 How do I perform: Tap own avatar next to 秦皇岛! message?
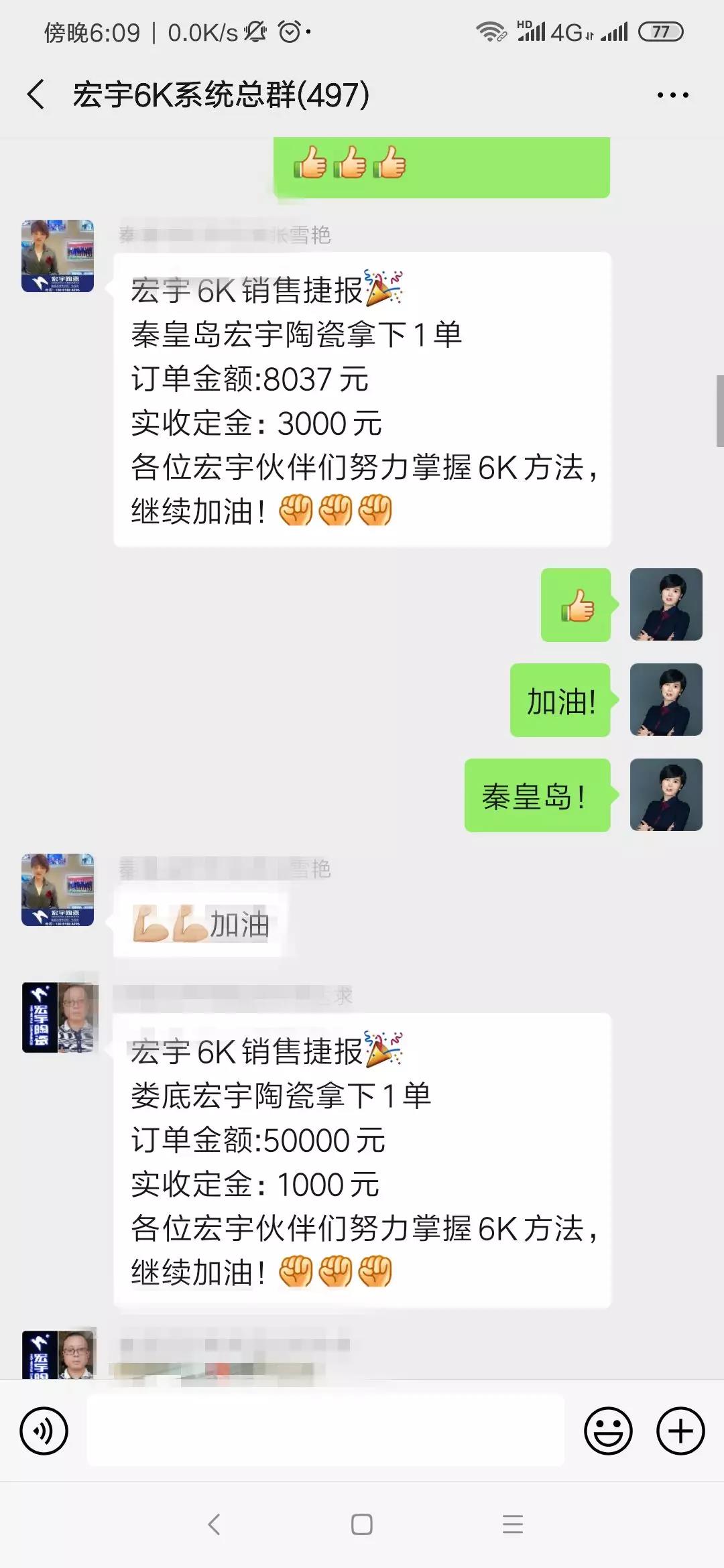(x=666, y=795)
